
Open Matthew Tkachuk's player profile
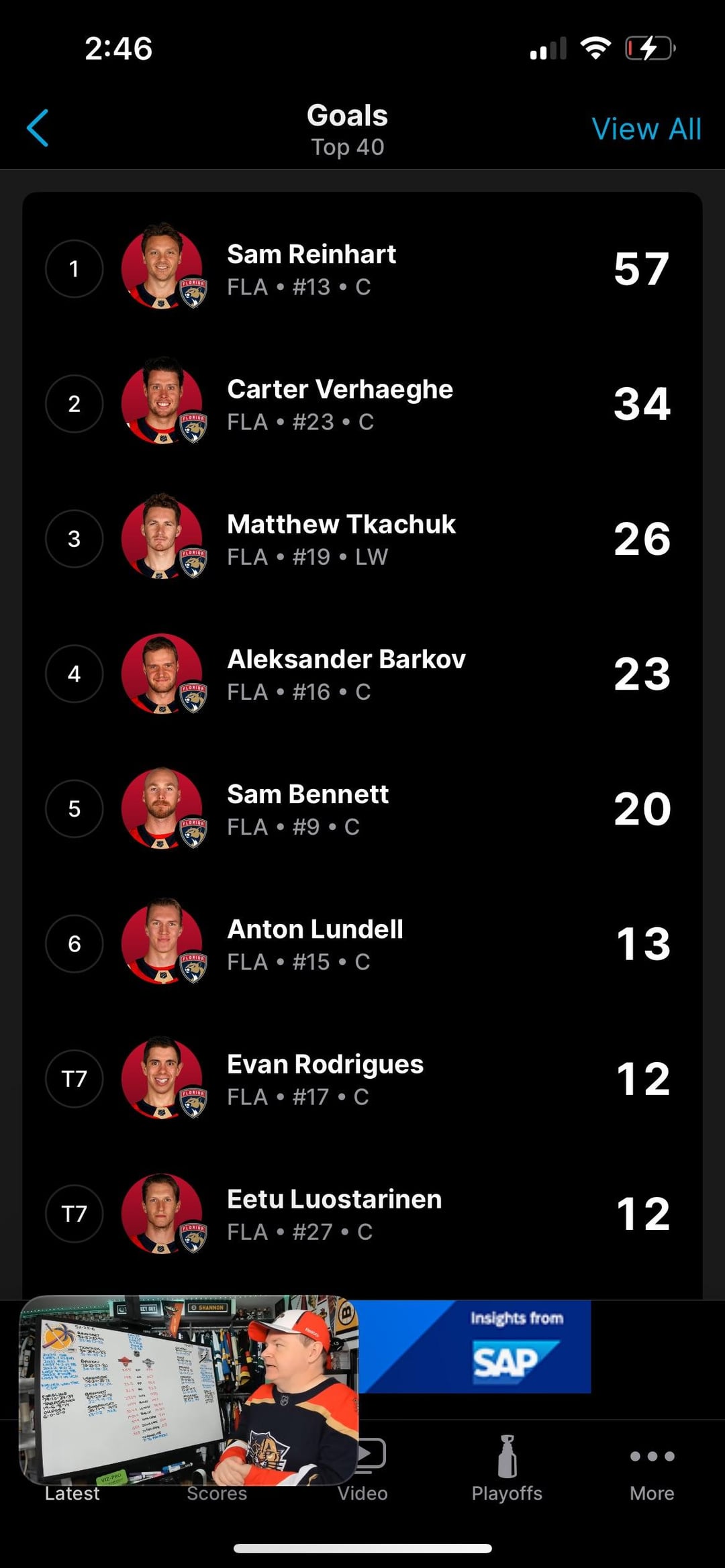tap(362, 539)
